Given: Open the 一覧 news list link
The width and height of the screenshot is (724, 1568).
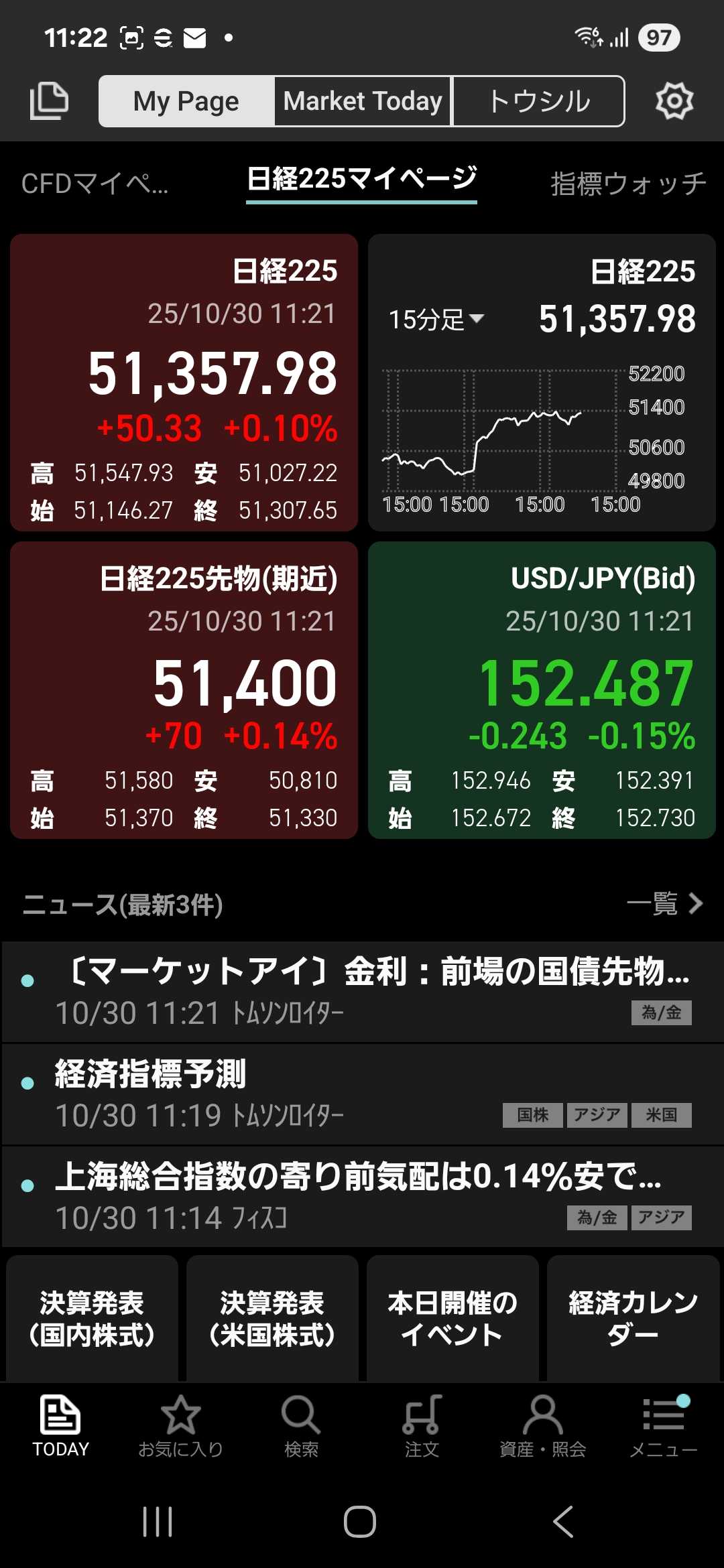Looking at the screenshot, I should [664, 904].
